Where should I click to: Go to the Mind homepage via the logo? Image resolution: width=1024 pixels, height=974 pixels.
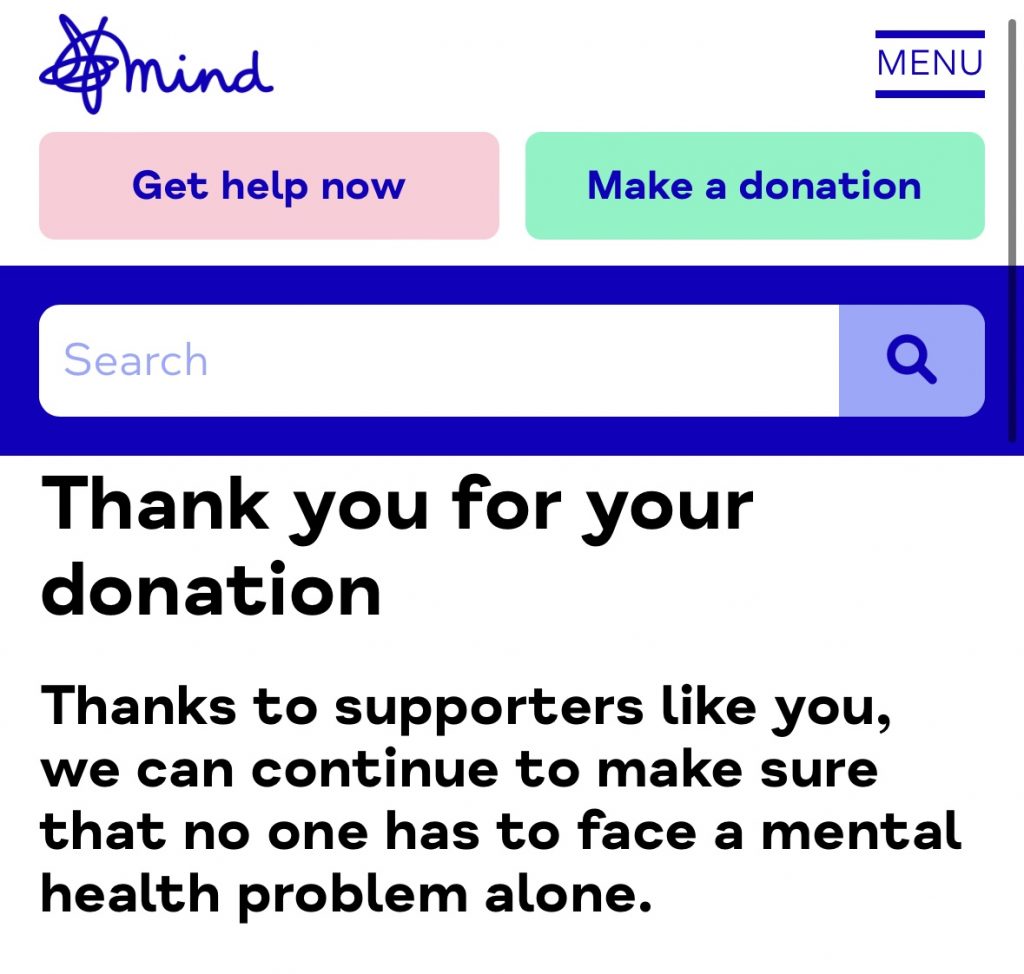[x=156, y=64]
